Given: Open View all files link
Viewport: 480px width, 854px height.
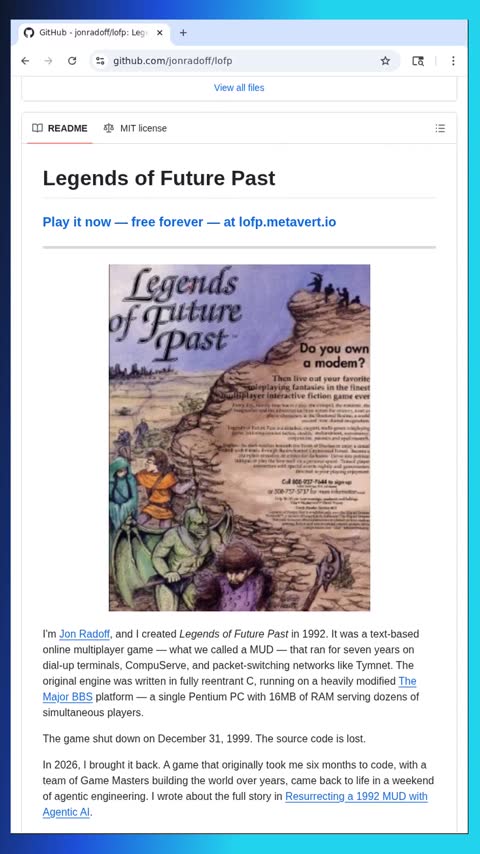Looking at the screenshot, I should tap(239, 88).
